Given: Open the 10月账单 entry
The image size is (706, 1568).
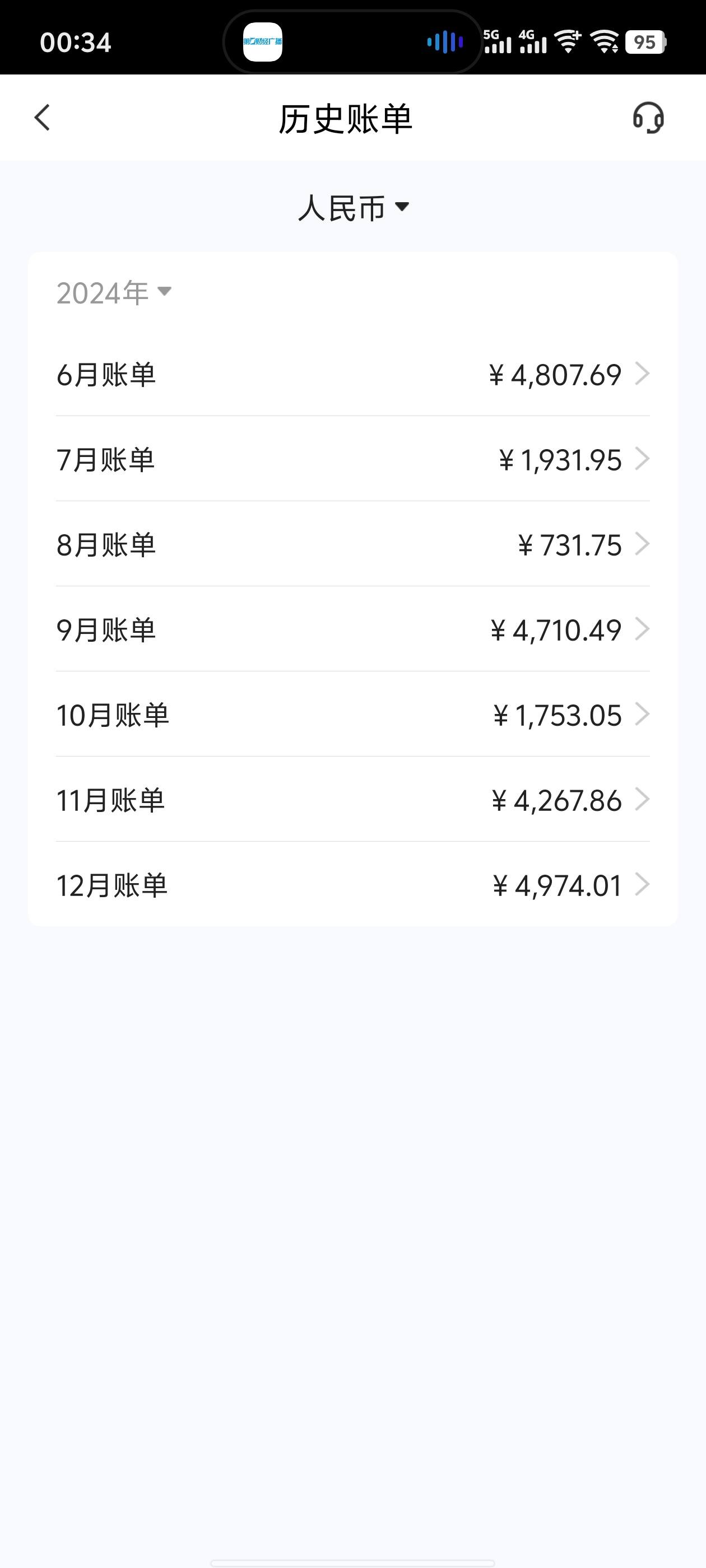Looking at the screenshot, I should (x=352, y=715).
